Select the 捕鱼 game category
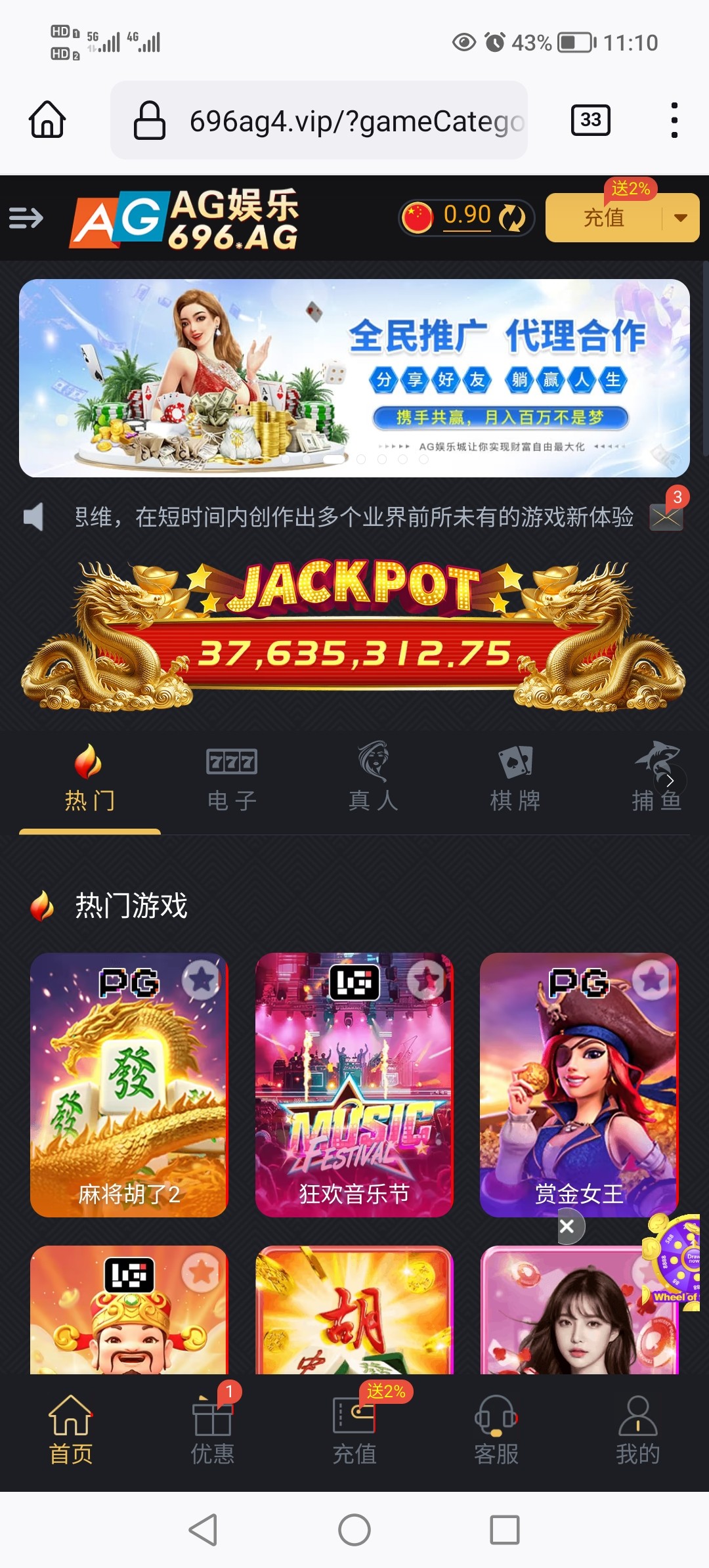The width and height of the screenshot is (709, 1568). [x=656, y=779]
